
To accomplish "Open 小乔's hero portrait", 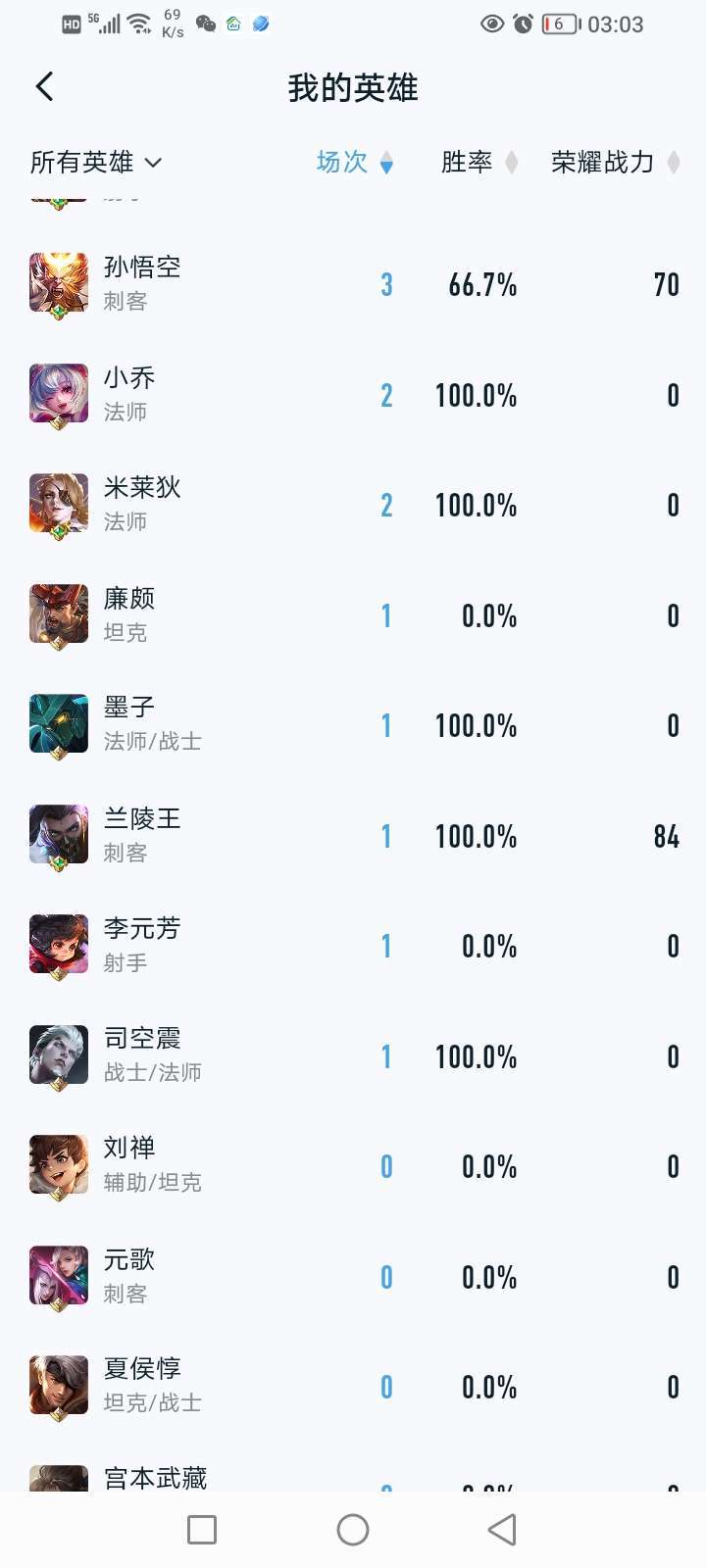I will 57,394.
